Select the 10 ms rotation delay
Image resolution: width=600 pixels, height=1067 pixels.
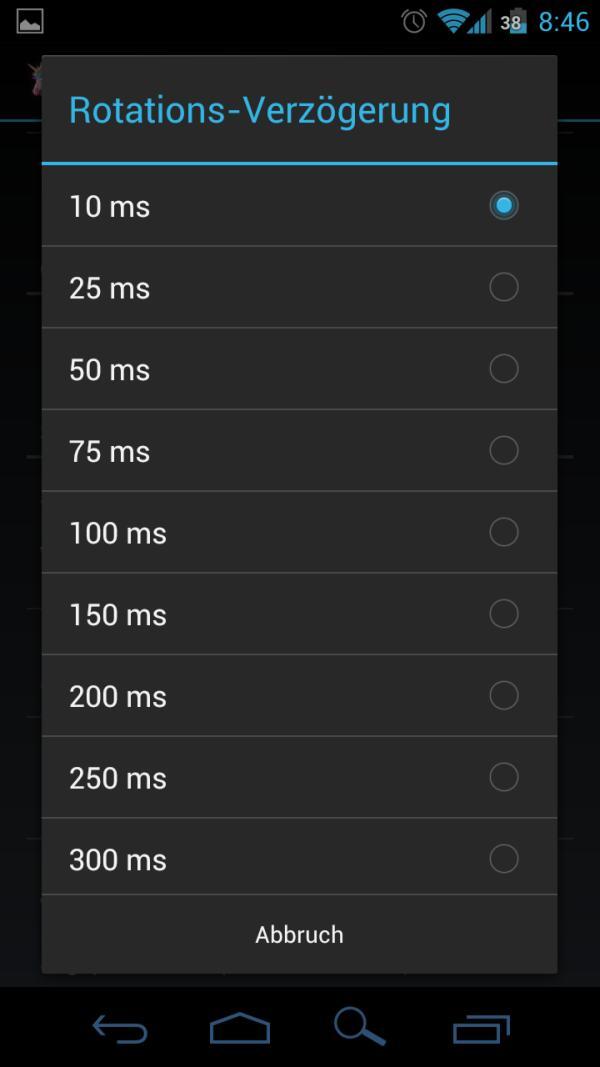(x=299, y=206)
